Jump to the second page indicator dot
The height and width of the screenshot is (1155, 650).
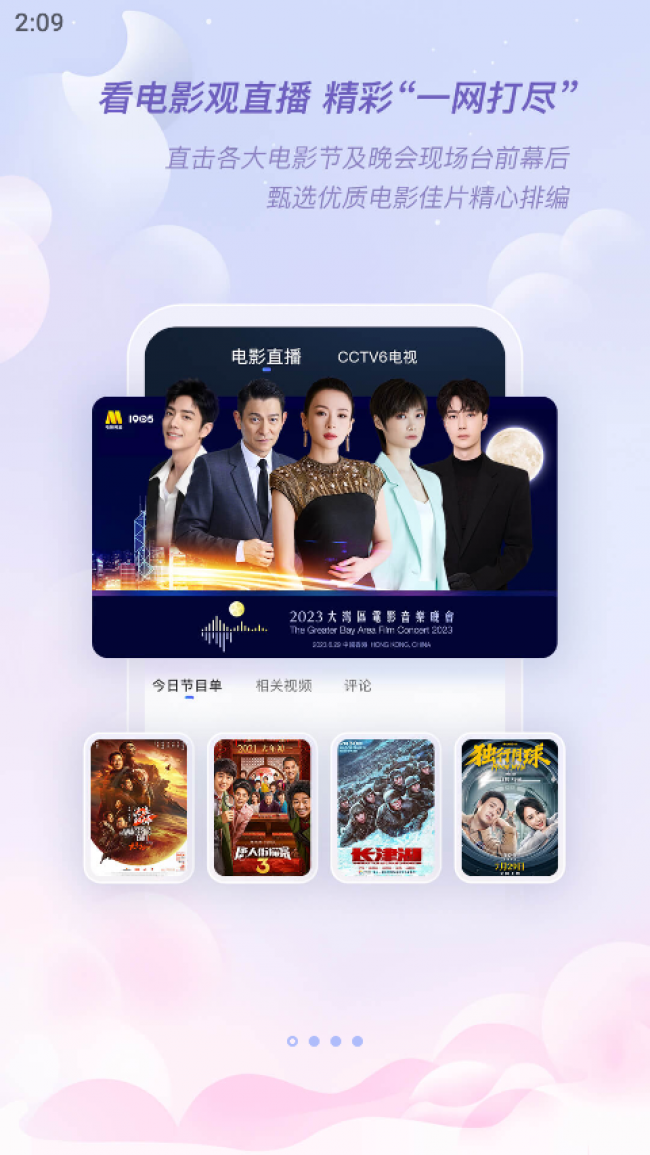pos(314,1041)
